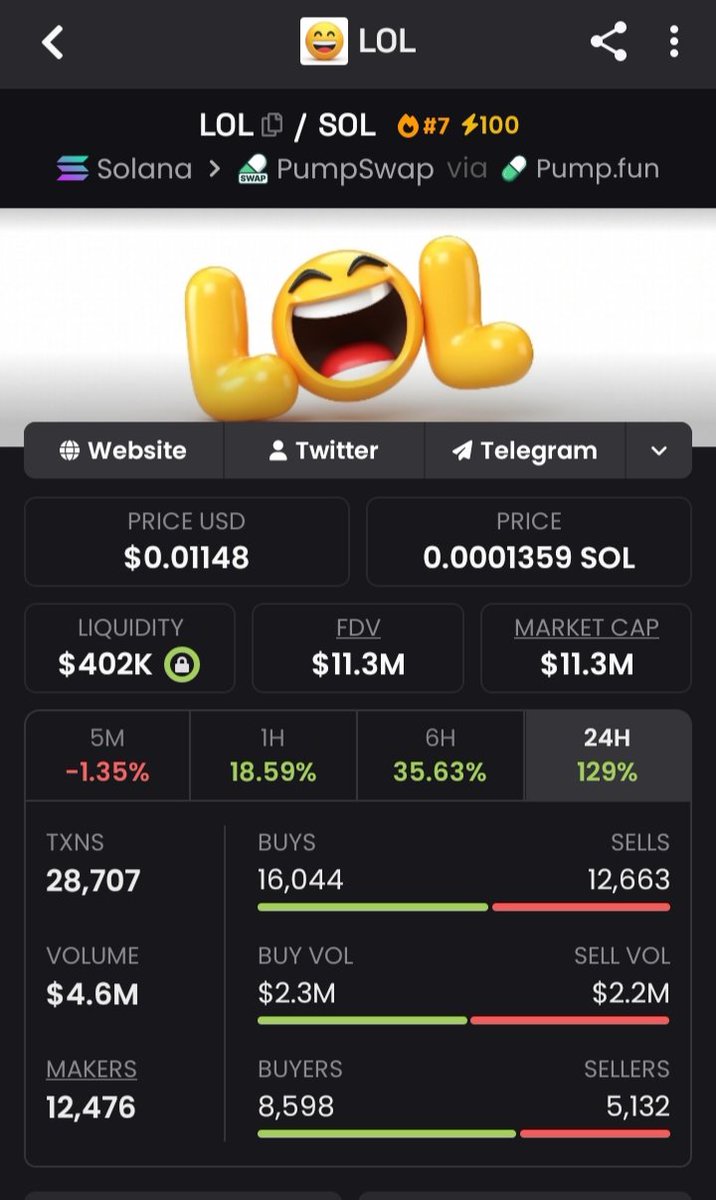View the locked liquidity details
This screenshot has width=716, height=1200.
pos(182,664)
